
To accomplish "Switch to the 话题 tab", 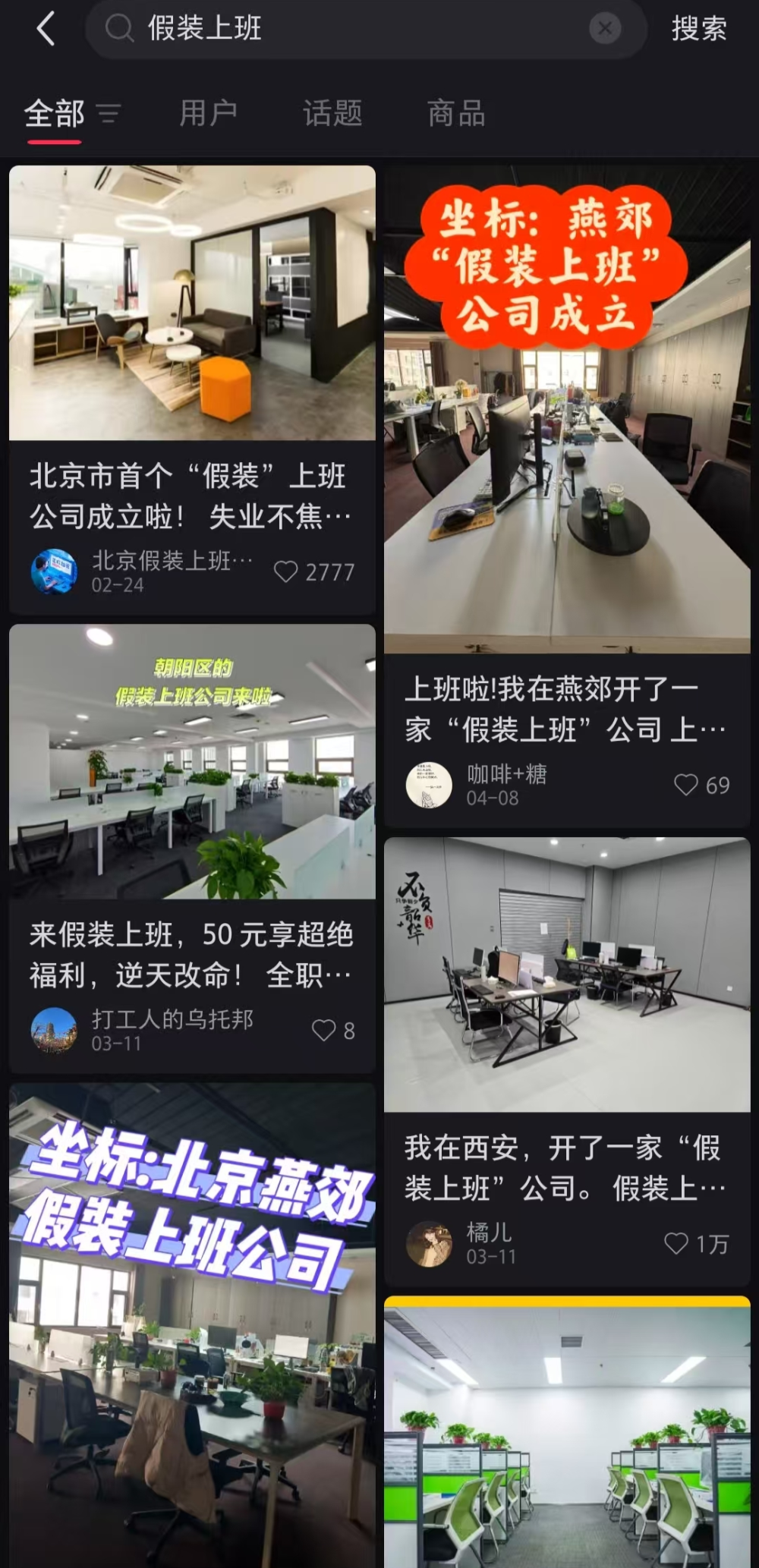I will [x=332, y=114].
